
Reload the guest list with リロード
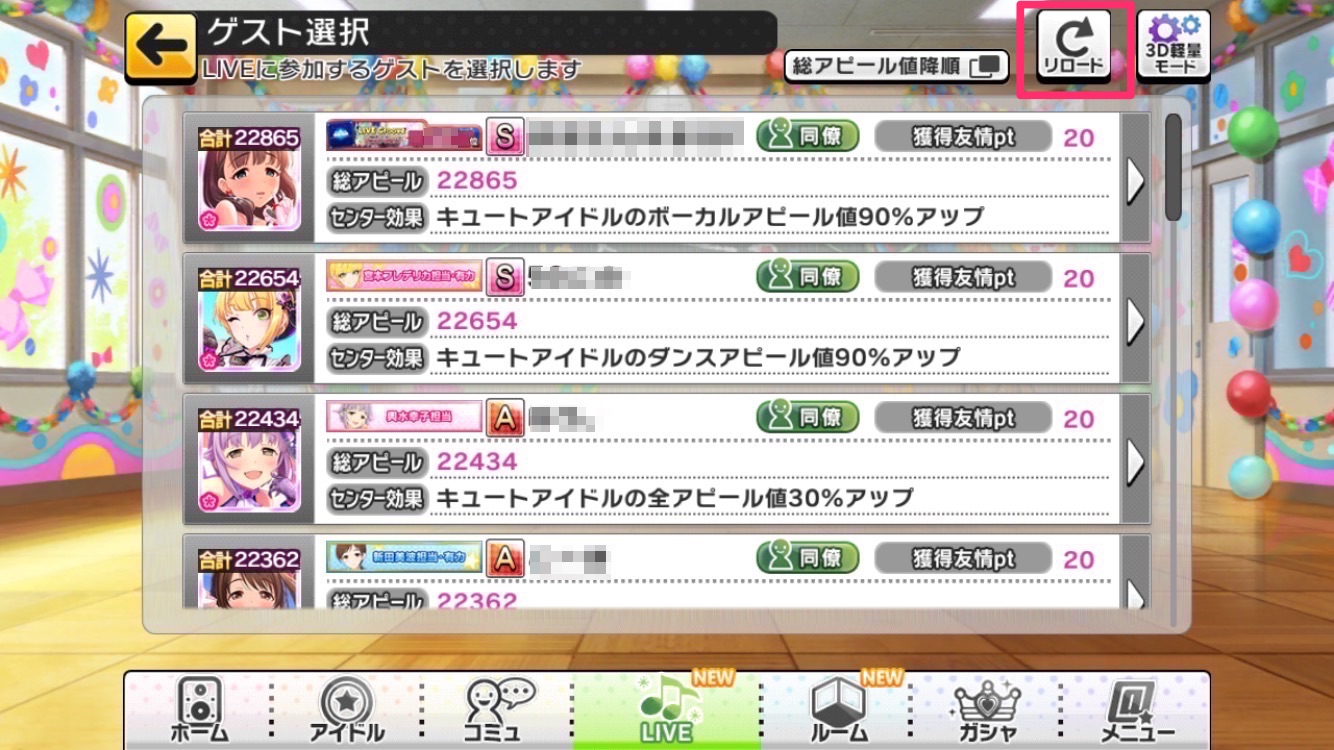click(1073, 47)
